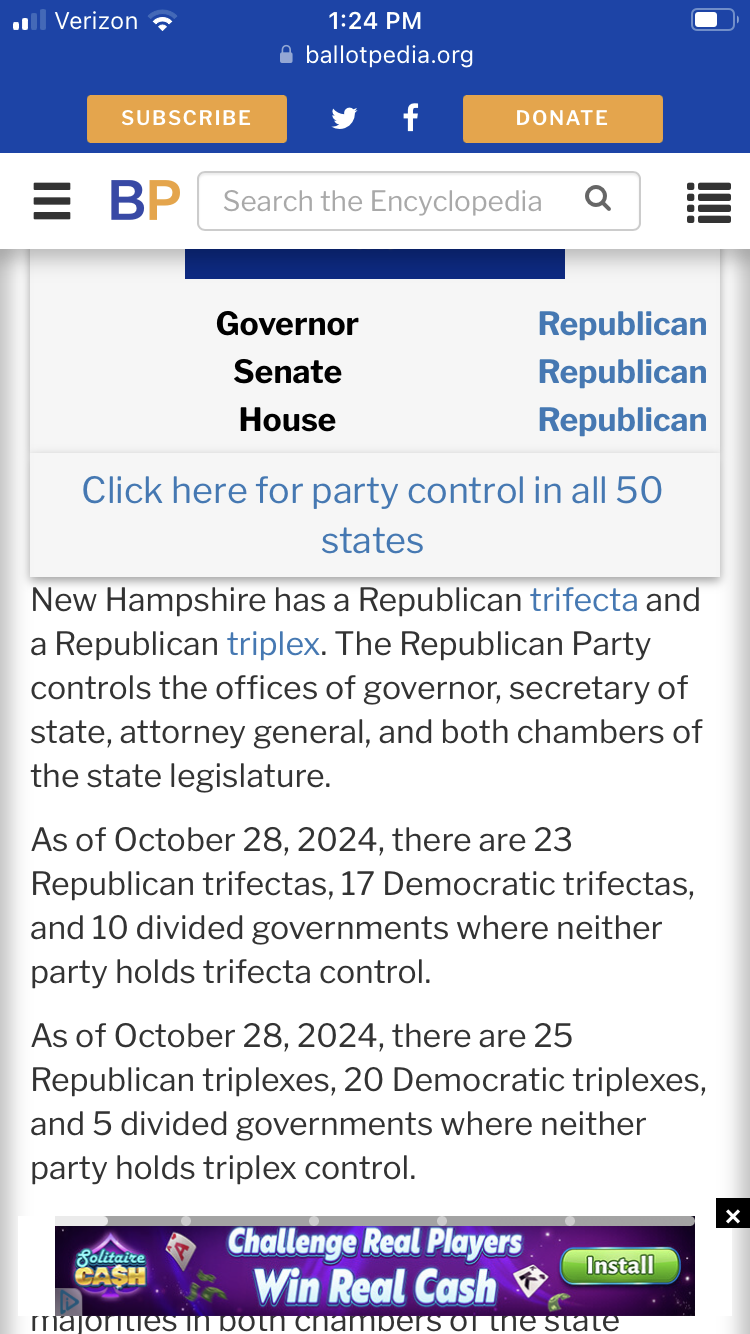This screenshot has width=750, height=1334.
Task: Dismiss the Solitaire Cash ad
Action: point(733,1216)
